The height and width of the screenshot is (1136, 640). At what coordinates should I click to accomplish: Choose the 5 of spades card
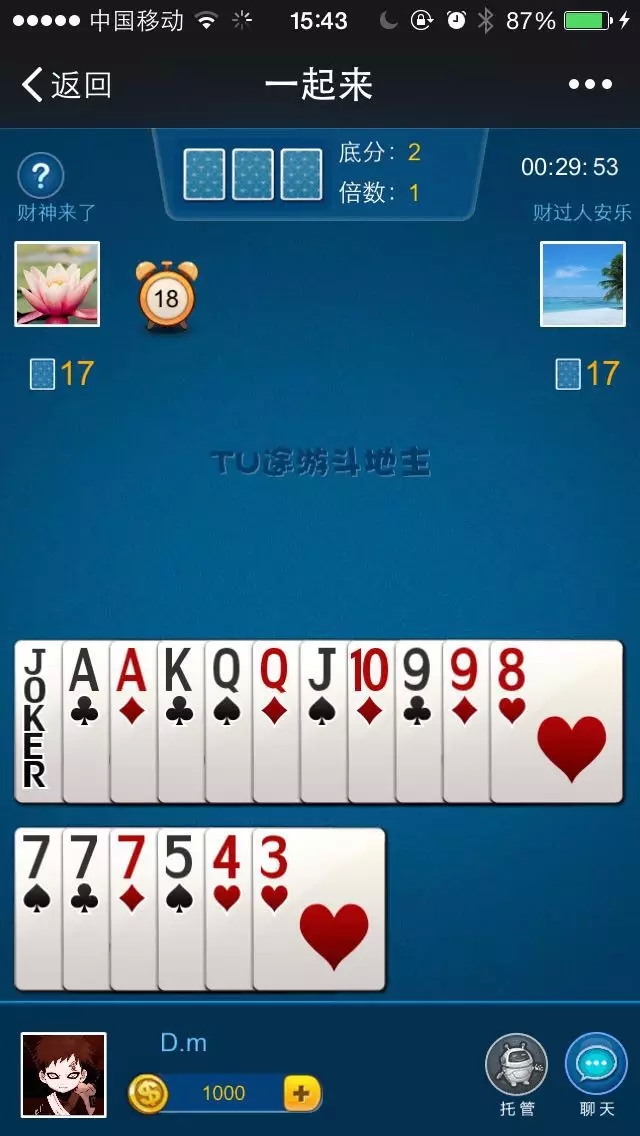point(179,908)
